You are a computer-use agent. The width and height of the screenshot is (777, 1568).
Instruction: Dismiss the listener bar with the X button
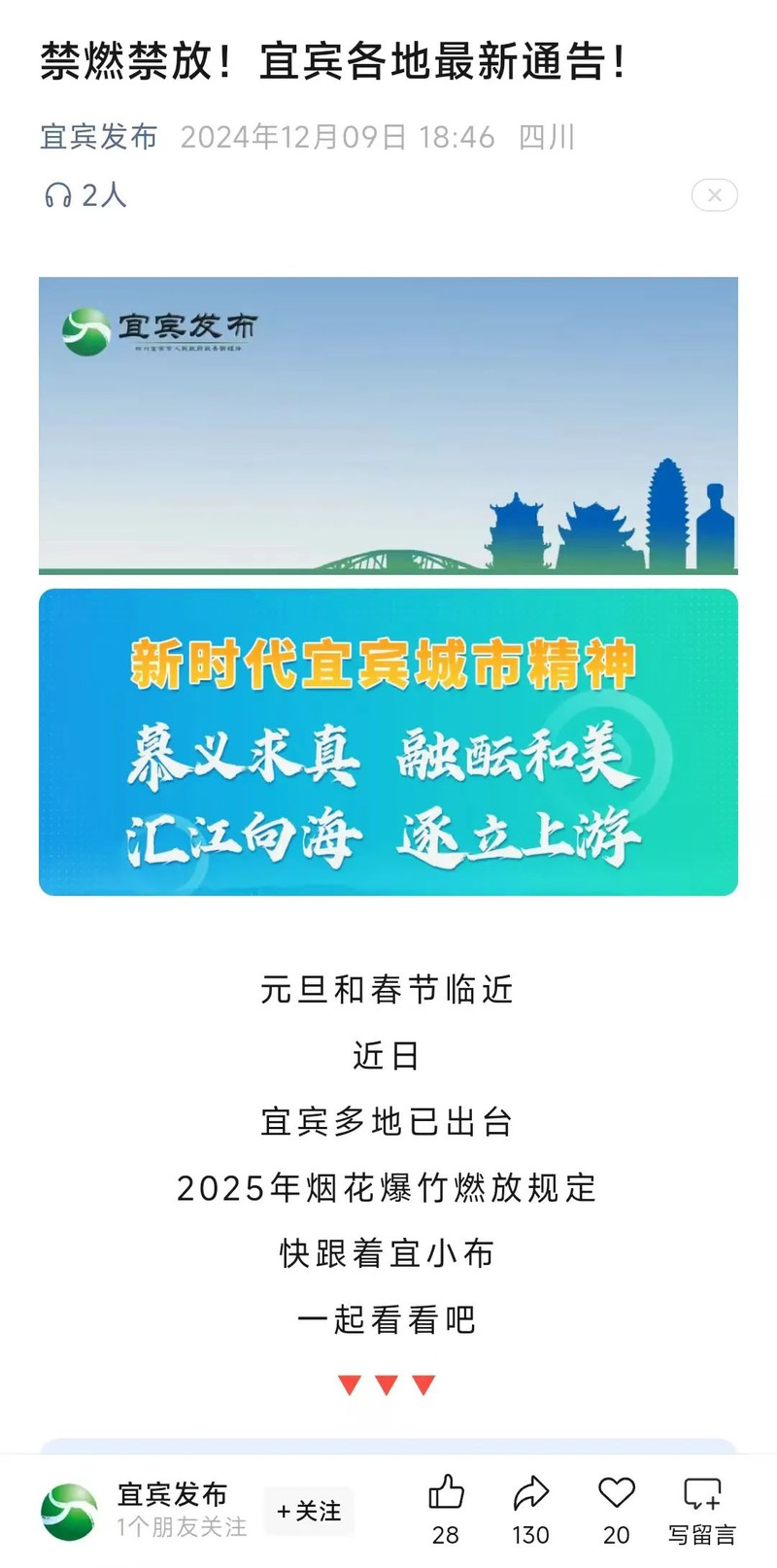(x=714, y=195)
